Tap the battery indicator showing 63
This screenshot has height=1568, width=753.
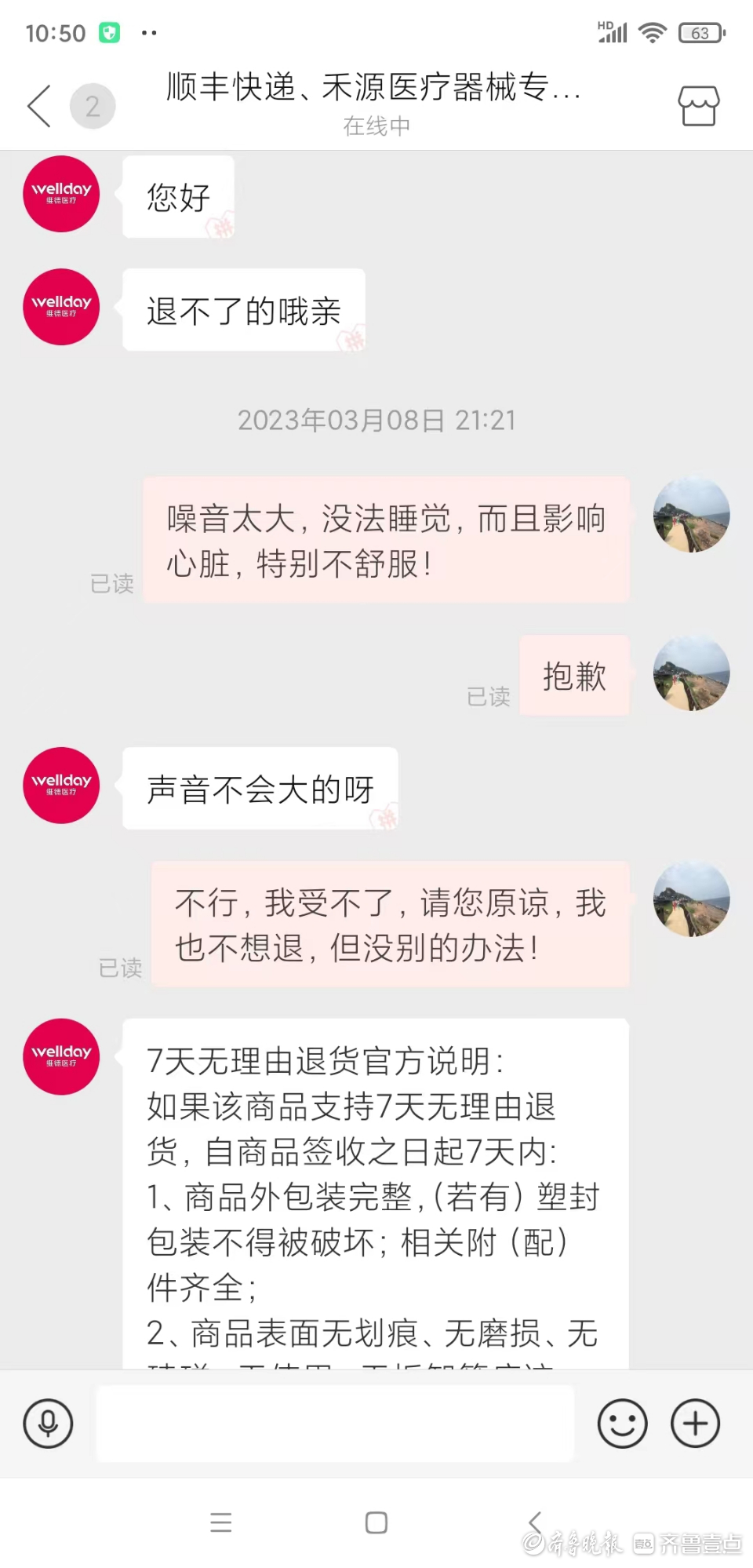700,33
